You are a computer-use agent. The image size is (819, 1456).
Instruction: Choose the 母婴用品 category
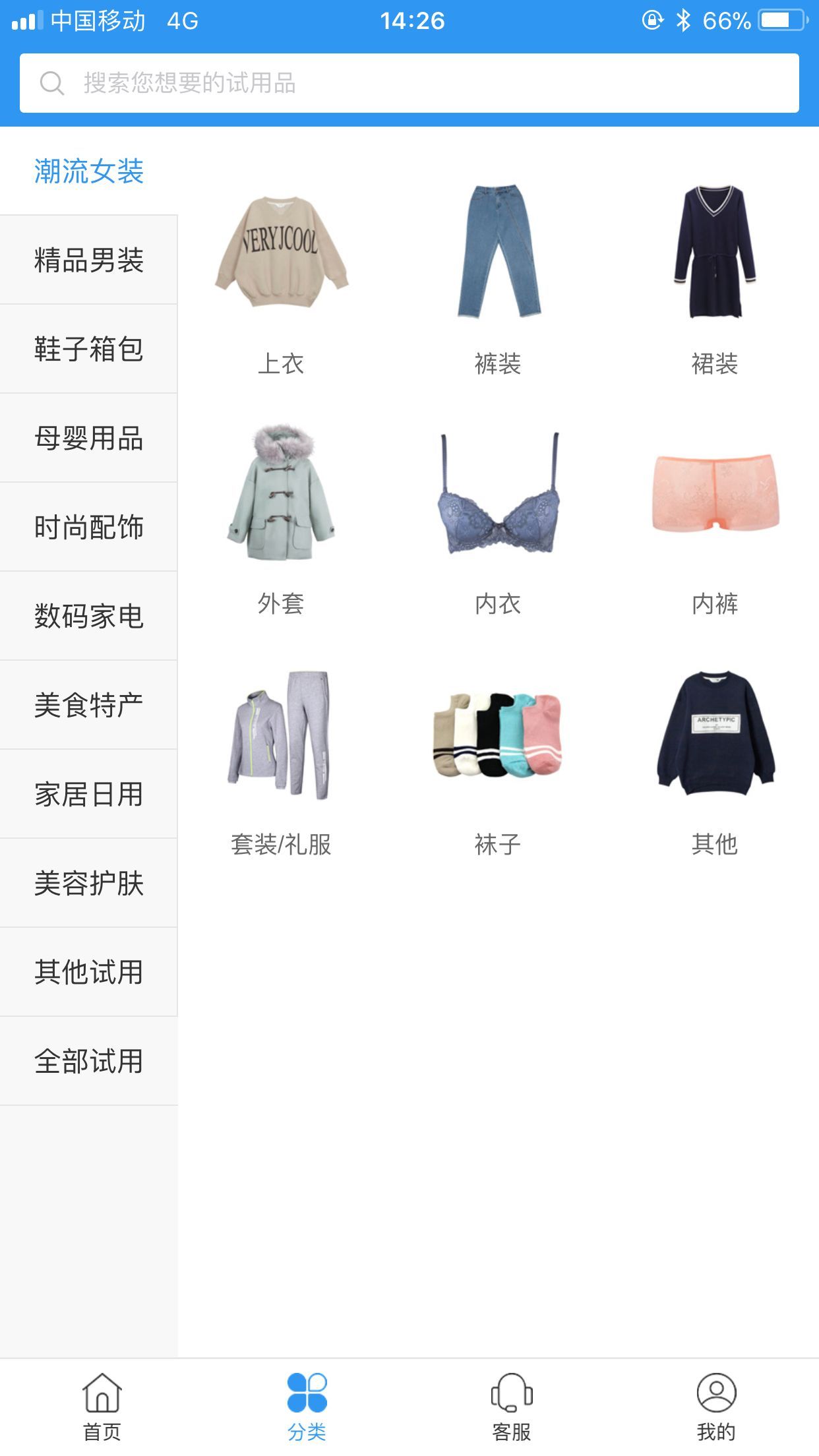tap(88, 438)
